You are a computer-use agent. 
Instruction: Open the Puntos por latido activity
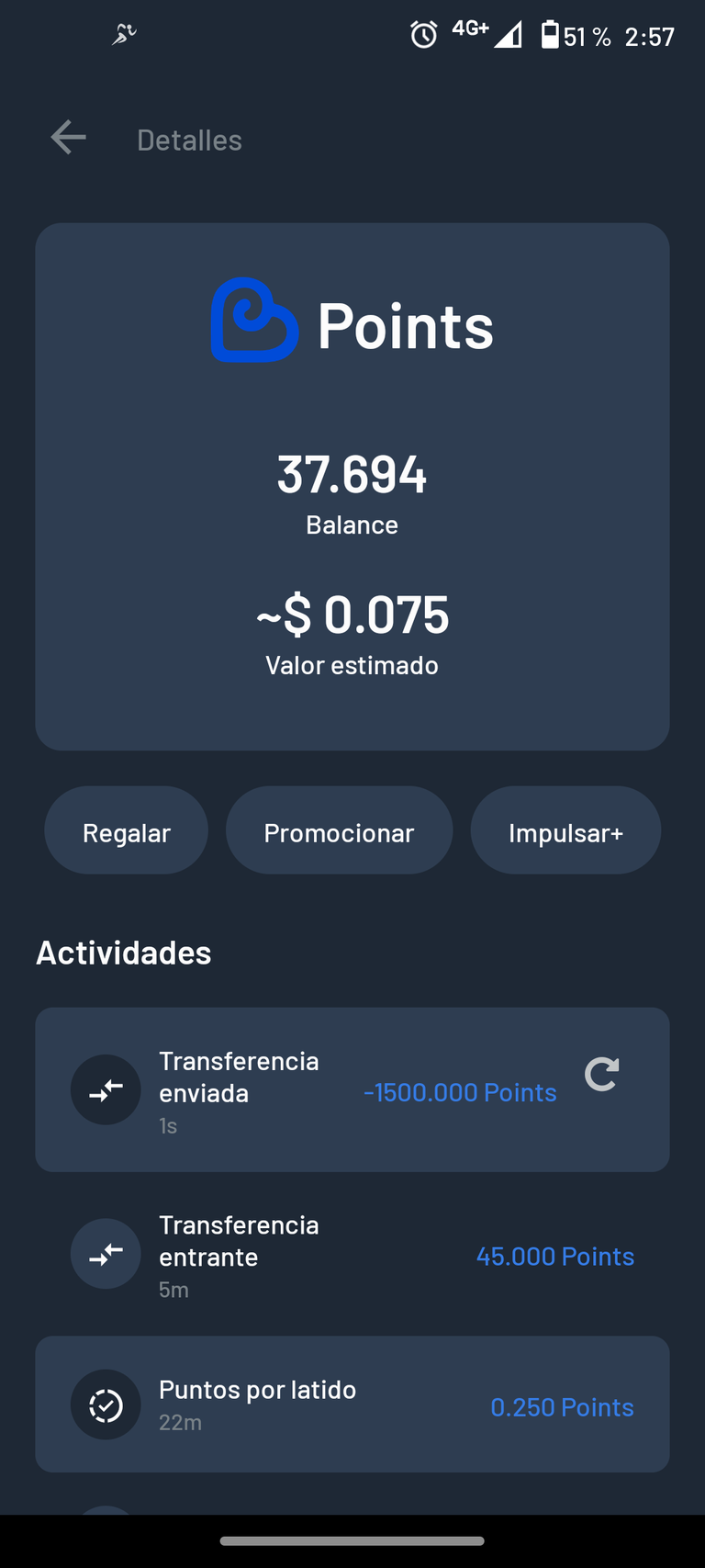tap(352, 1404)
